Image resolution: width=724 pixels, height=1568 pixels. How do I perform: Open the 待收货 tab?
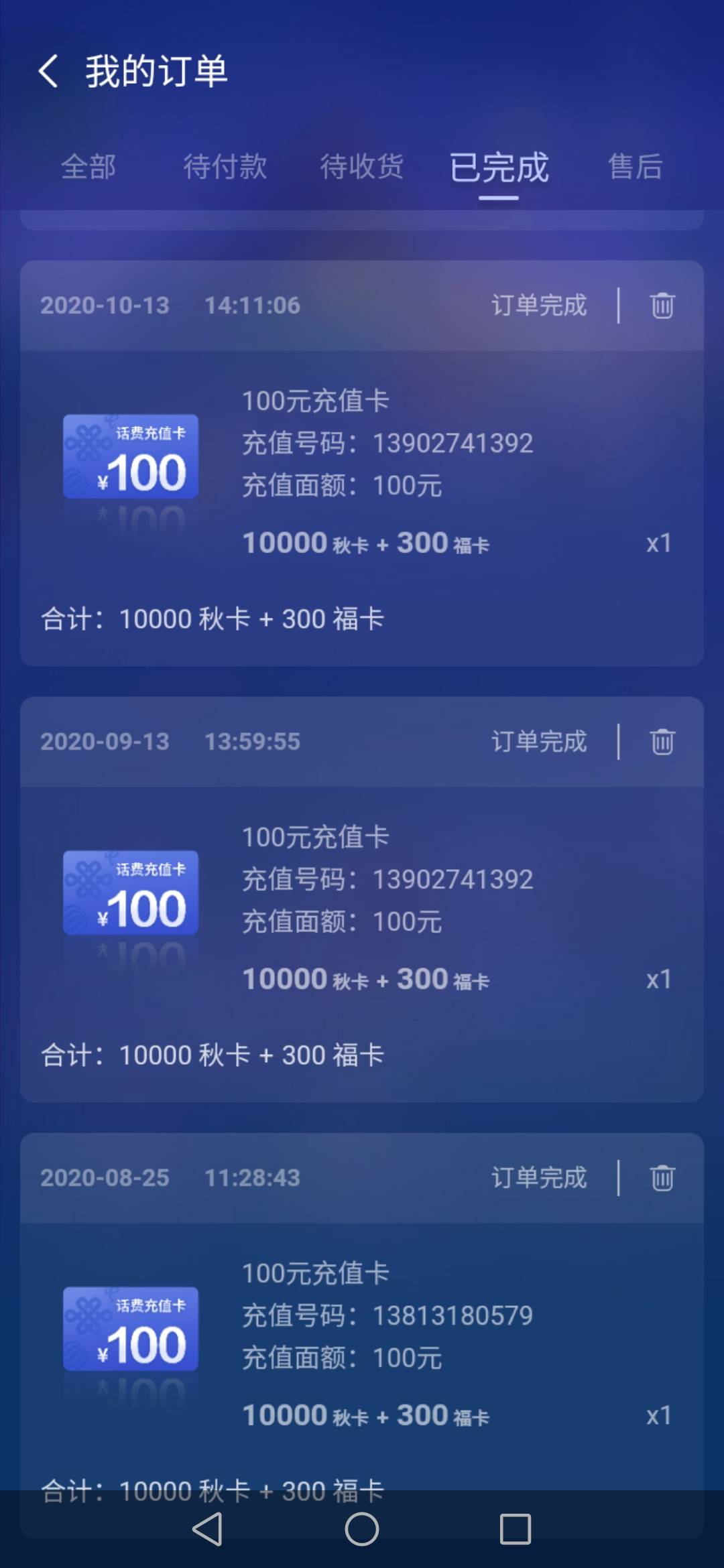[x=361, y=168]
